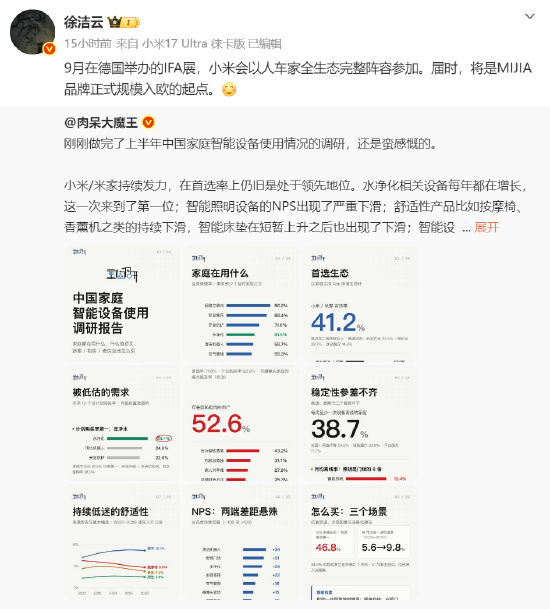Viewport: 550px width, 609px height.
Task: View the NPS：两端差距悬殊 image
Action: [x=241, y=543]
